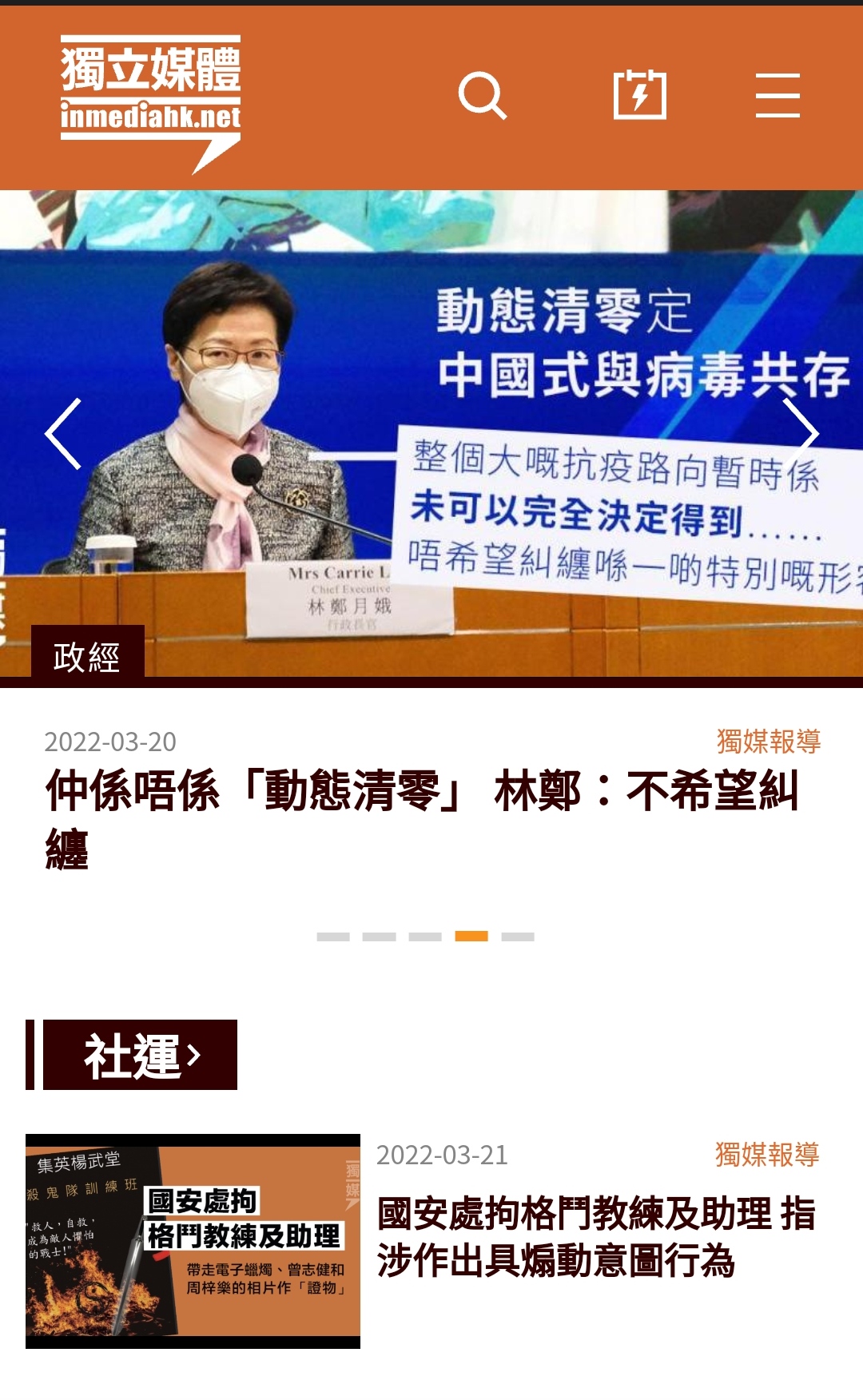Image resolution: width=863 pixels, height=1400 pixels.
Task: Jump to the last carousel slide indicator
Action: click(518, 937)
